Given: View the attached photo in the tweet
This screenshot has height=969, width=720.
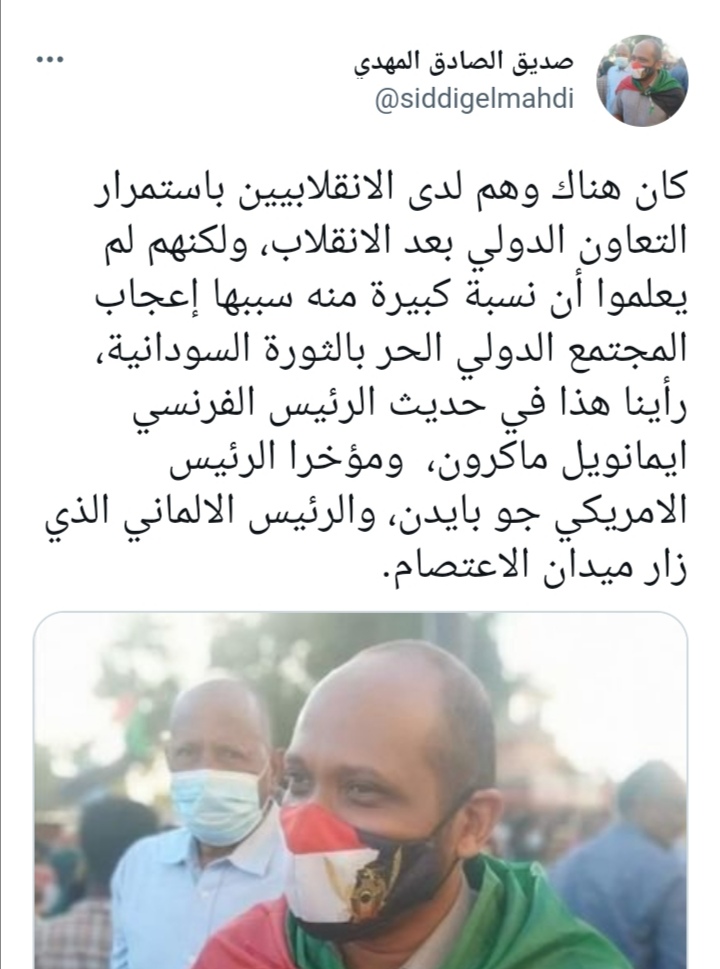Looking at the screenshot, I should (x=360, y=790).
